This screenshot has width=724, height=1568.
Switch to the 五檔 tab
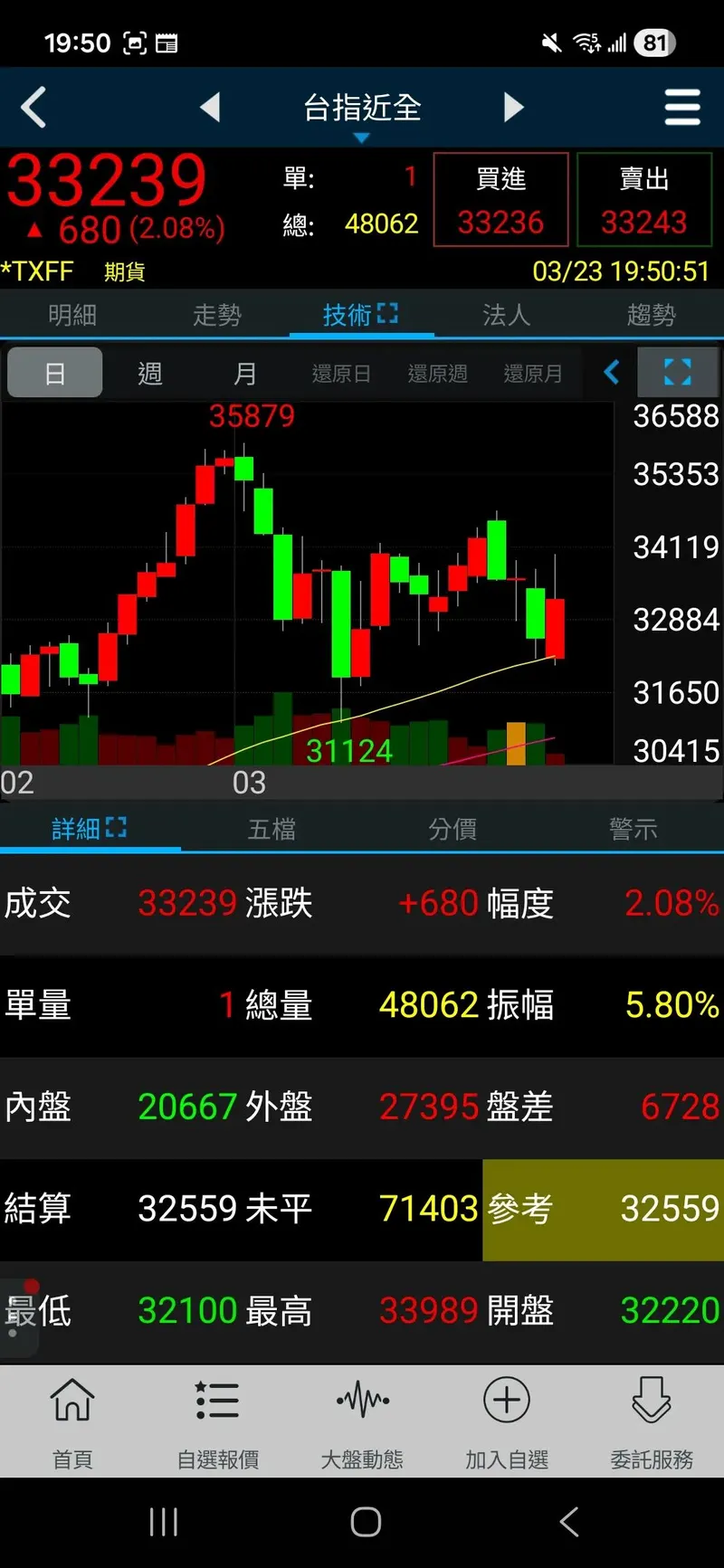[x=271, y=828]
